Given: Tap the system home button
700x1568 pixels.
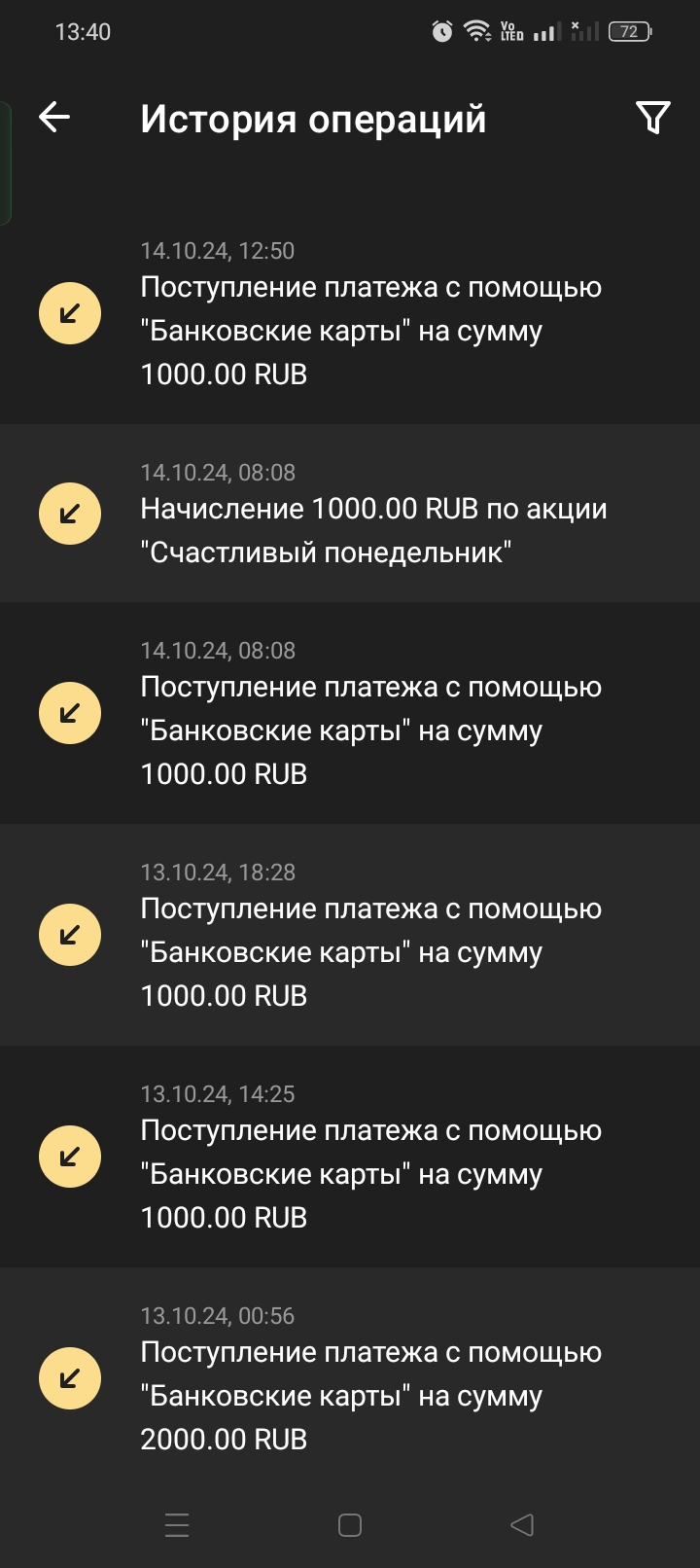Looking at the screenshot, I should [350, 1525].
